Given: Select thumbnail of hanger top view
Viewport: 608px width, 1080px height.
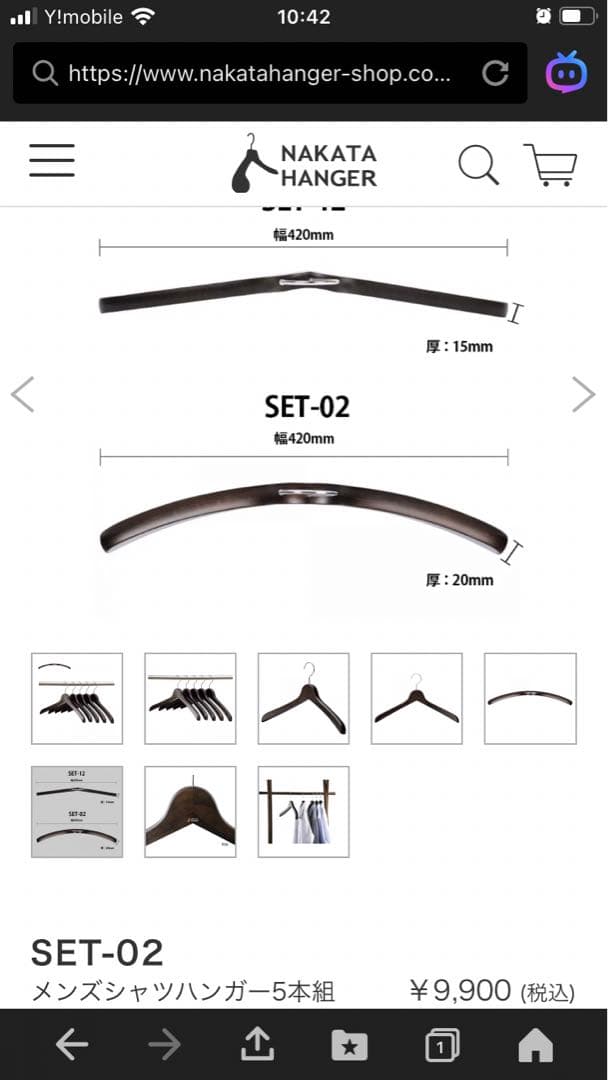Looking at the screenshot, I should coord(530,698).
